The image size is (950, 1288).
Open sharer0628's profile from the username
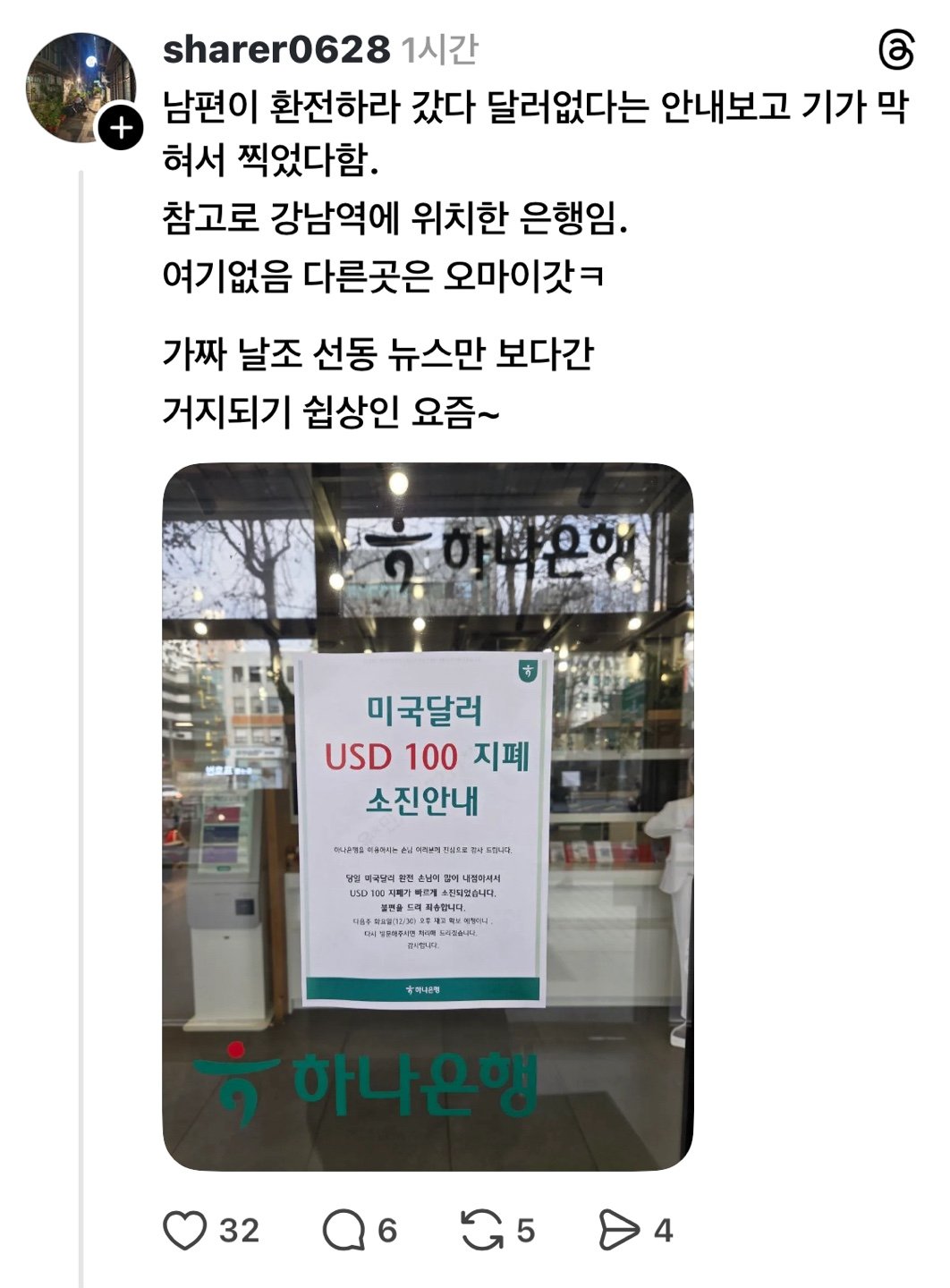coord(276,50)
